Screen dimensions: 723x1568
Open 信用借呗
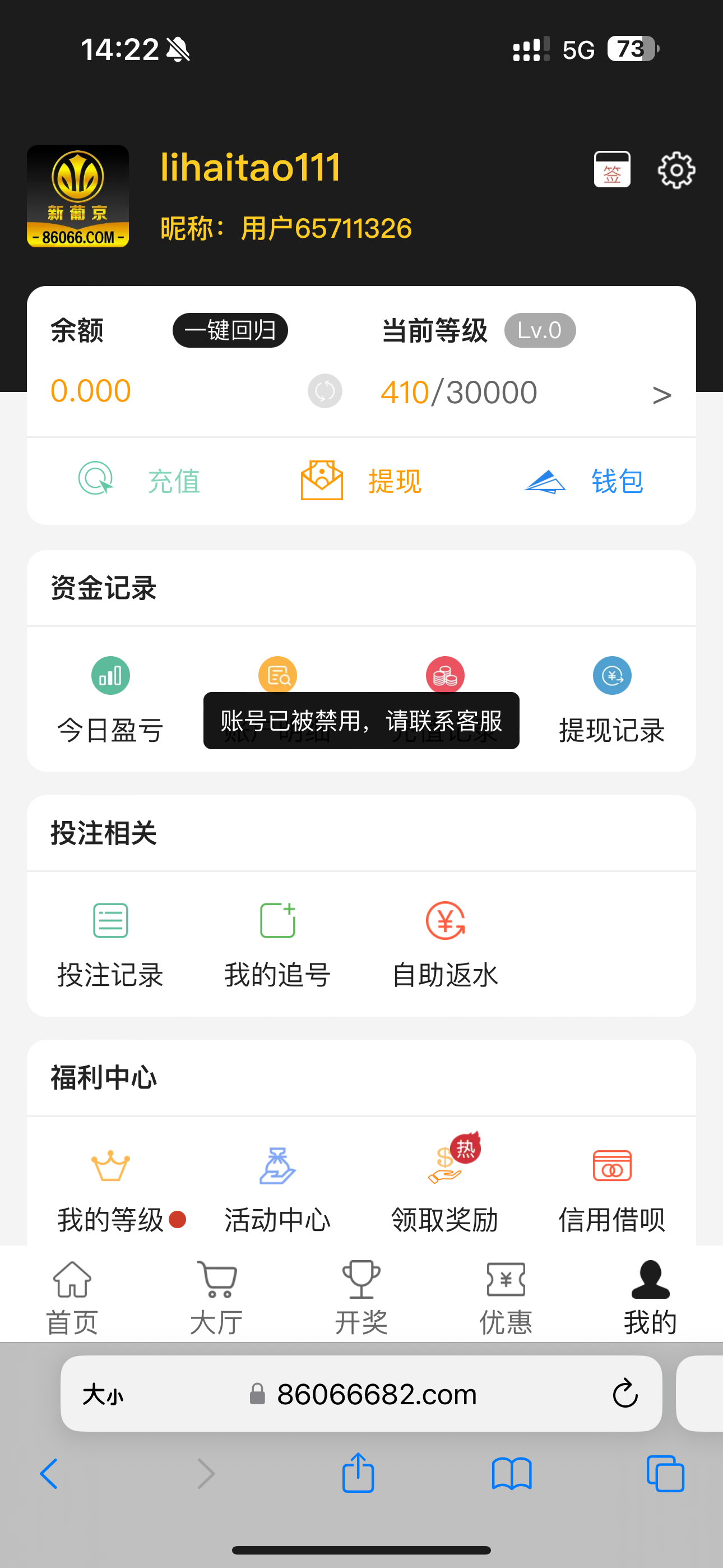[x=611, y=1189]
